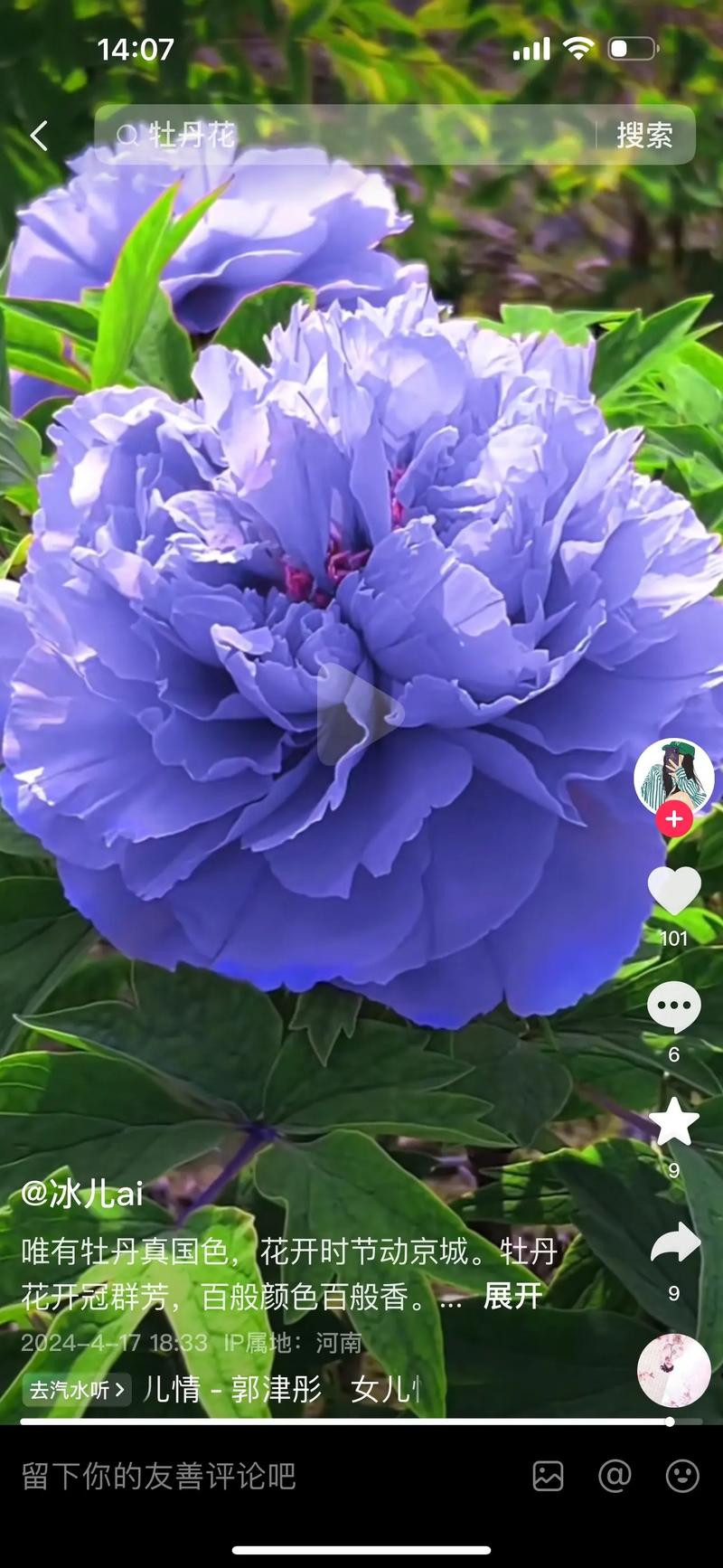Screen dimensions: 723x1568
Task: Open the profile avatar of 冰儿ai
Action: (x=673, y=776)
